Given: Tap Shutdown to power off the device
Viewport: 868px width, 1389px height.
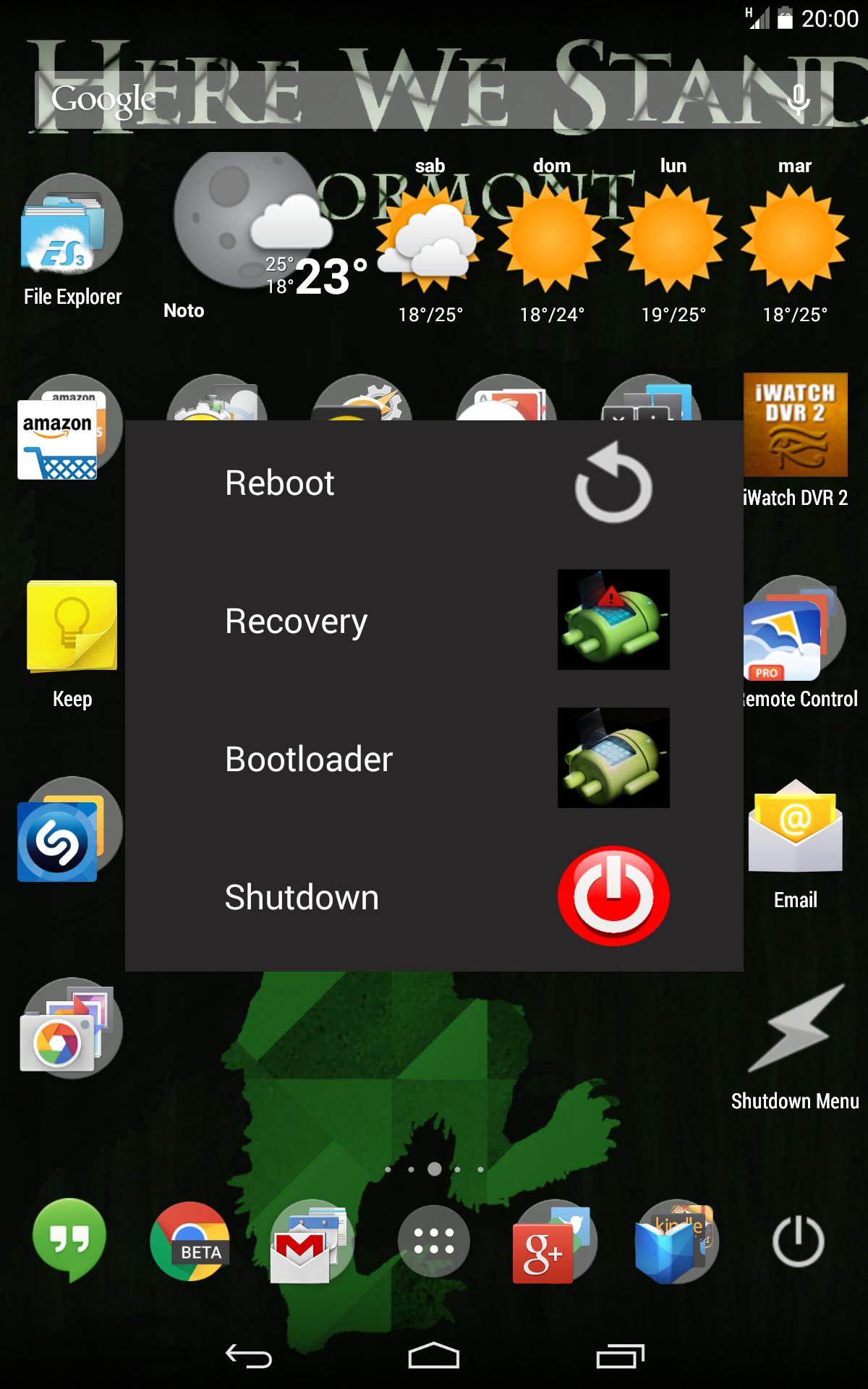Looking at the screenshot, I should [x=434, y=897].
